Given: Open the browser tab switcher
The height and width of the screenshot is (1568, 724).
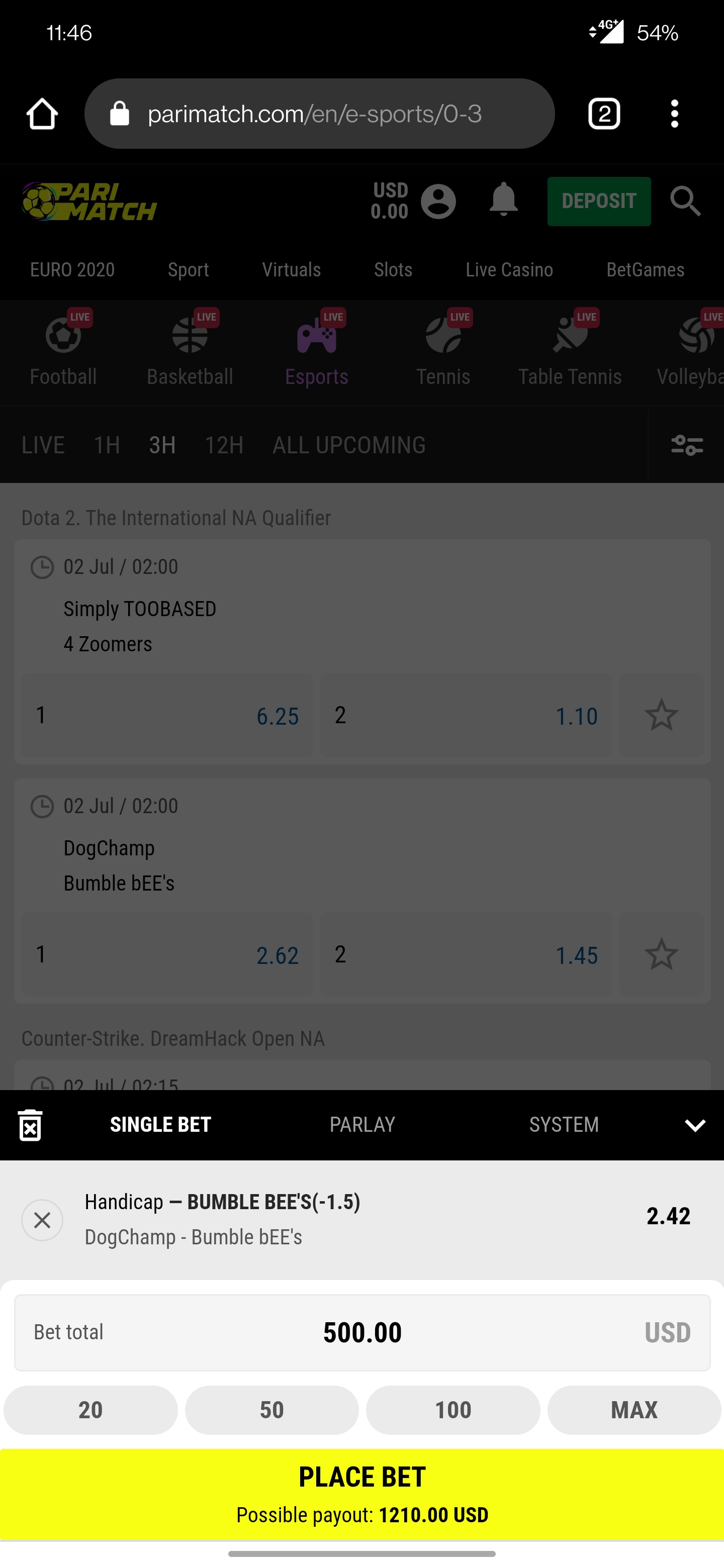Looking at the screenshot, I should (x=604, y=114).
